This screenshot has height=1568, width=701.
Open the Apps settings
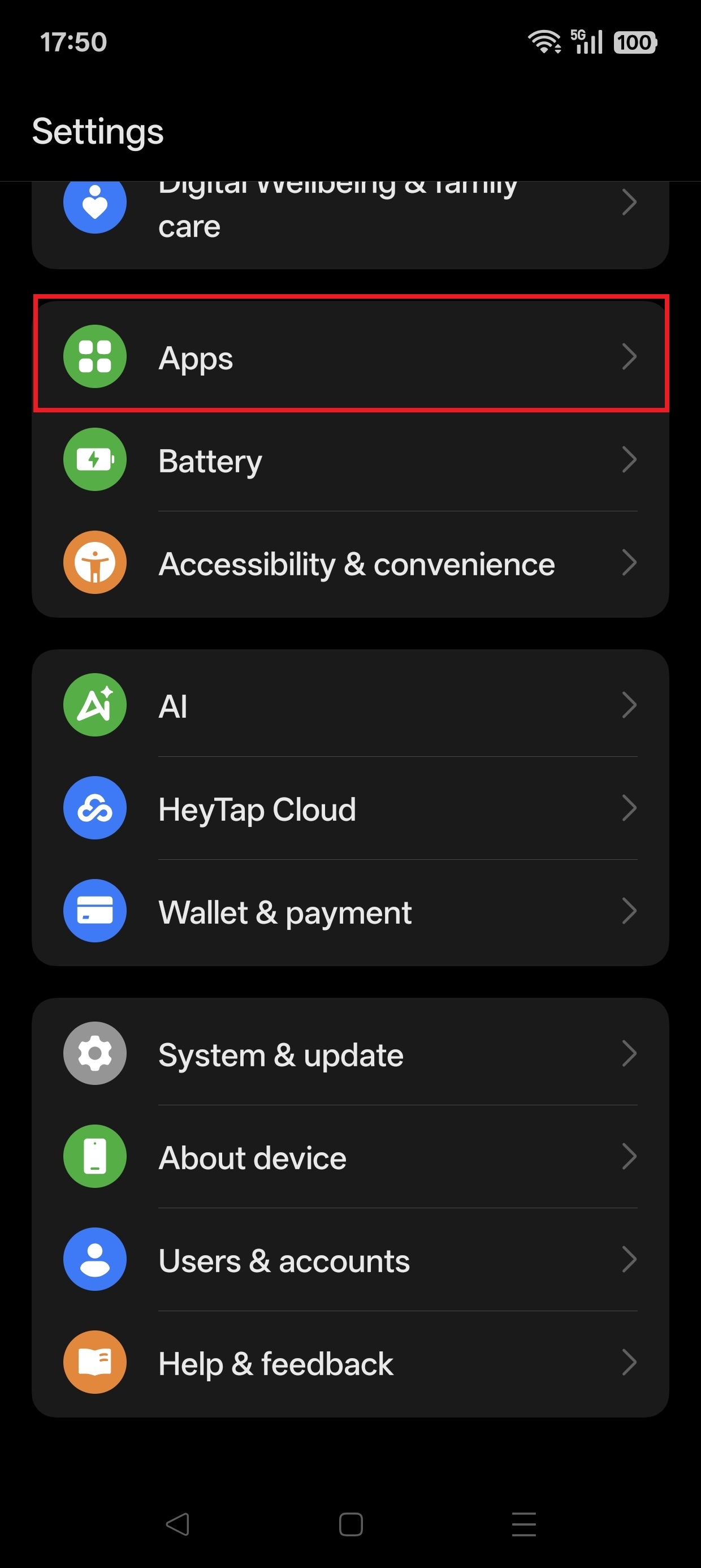(350, 357)
